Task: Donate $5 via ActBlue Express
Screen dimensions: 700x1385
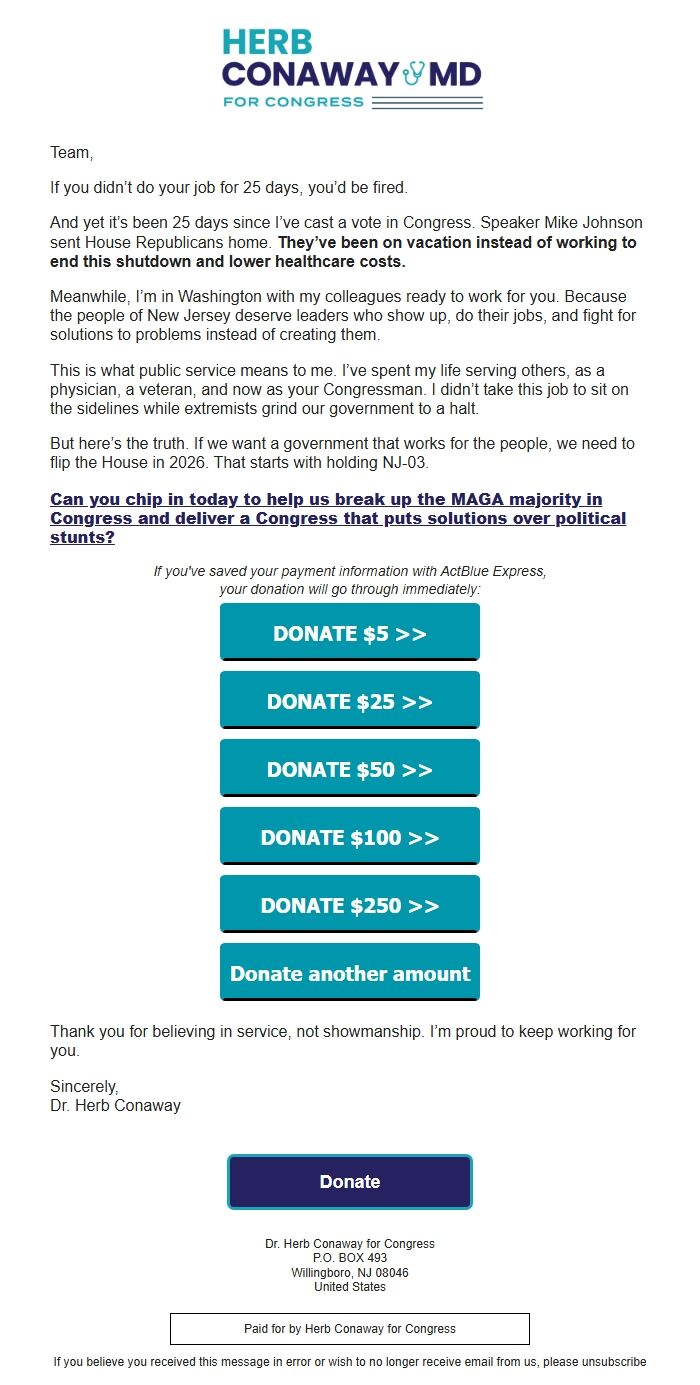Action: point(350,633)
